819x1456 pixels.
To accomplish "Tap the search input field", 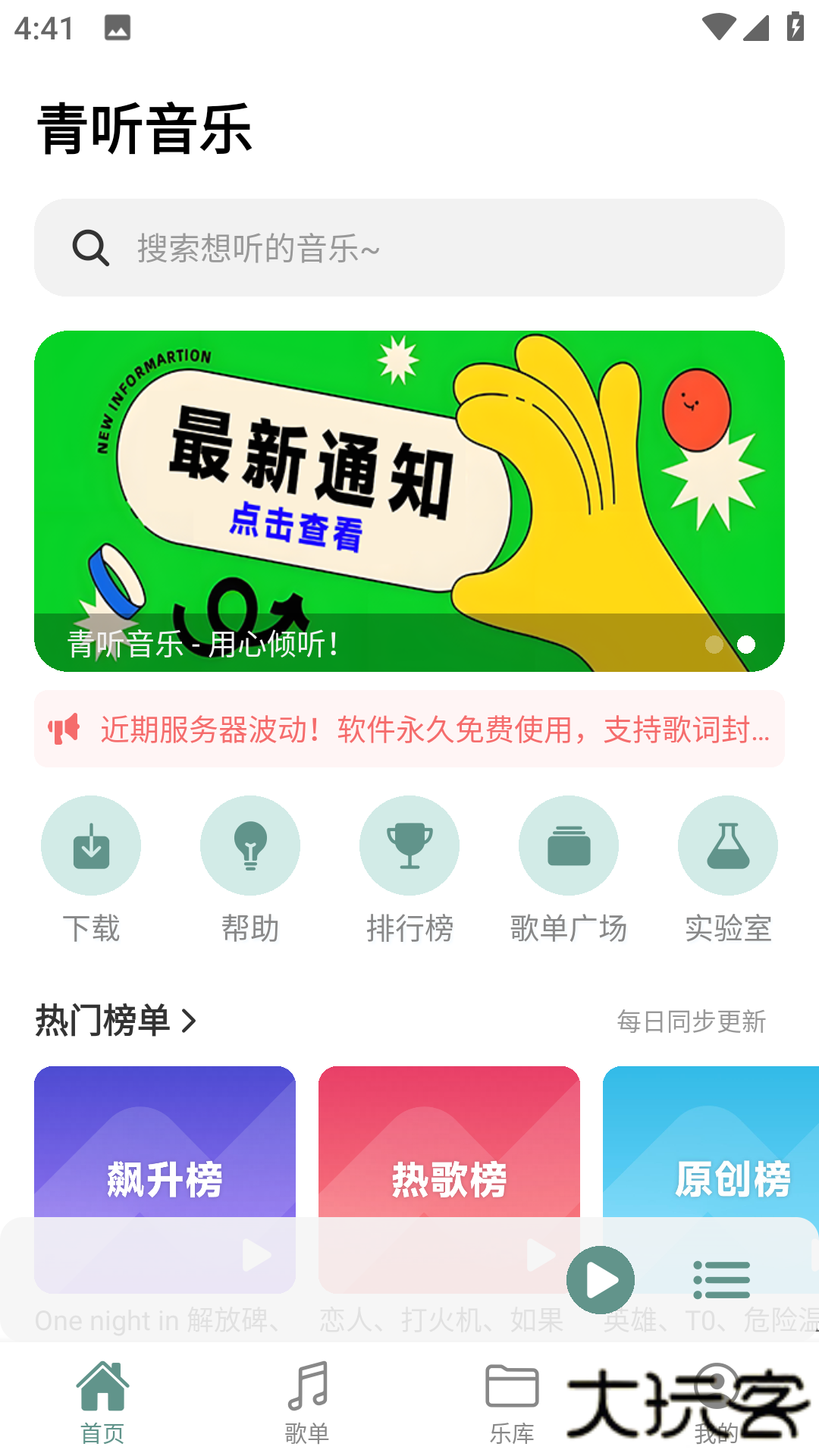I will point(409,246).
